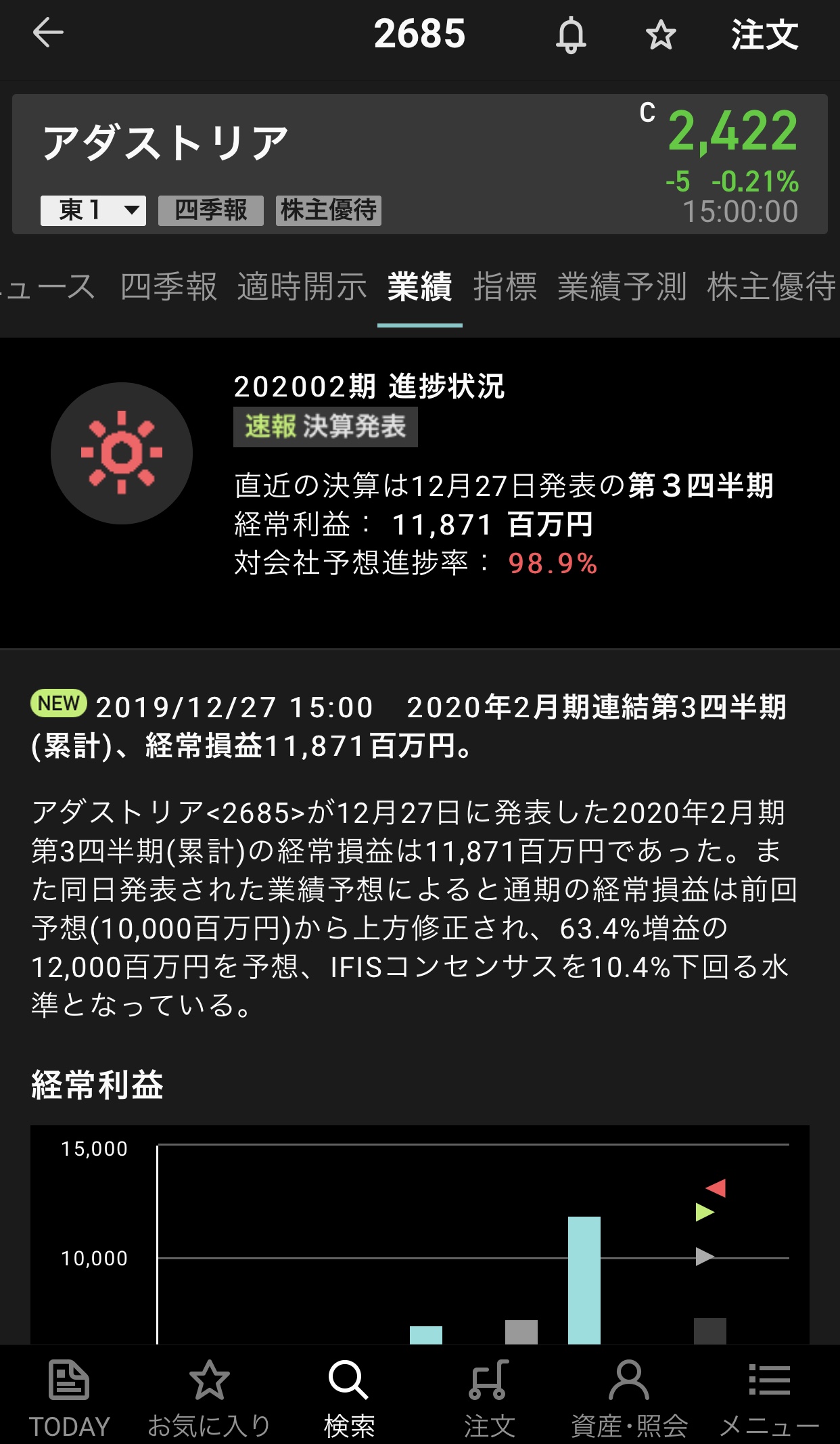Screen dimensions: 840x1444
Task: Open 資産・照会 in the bottom bar
Action: [x=629, y=1397]
